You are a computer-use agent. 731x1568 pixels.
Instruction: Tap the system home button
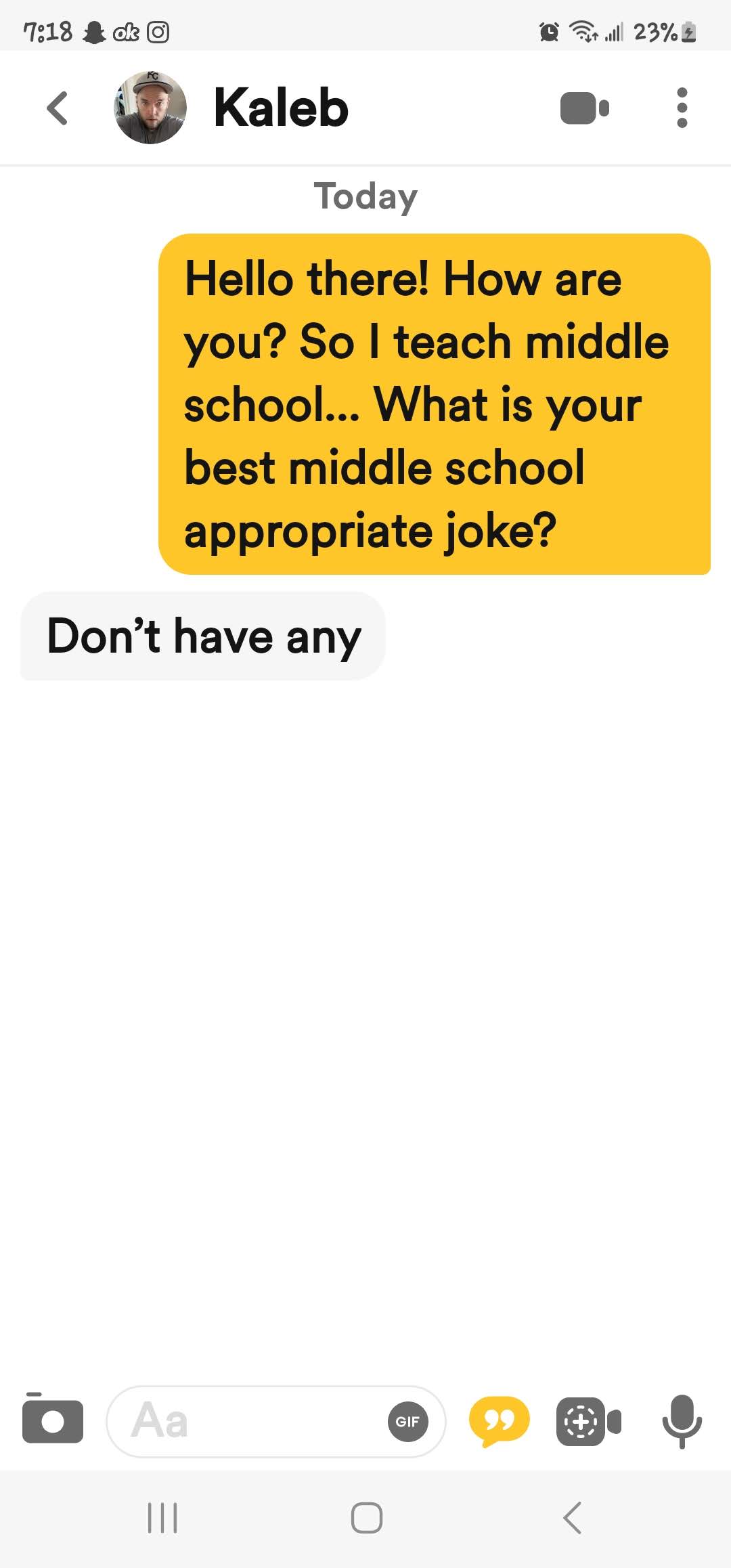tap(366, 1517)
